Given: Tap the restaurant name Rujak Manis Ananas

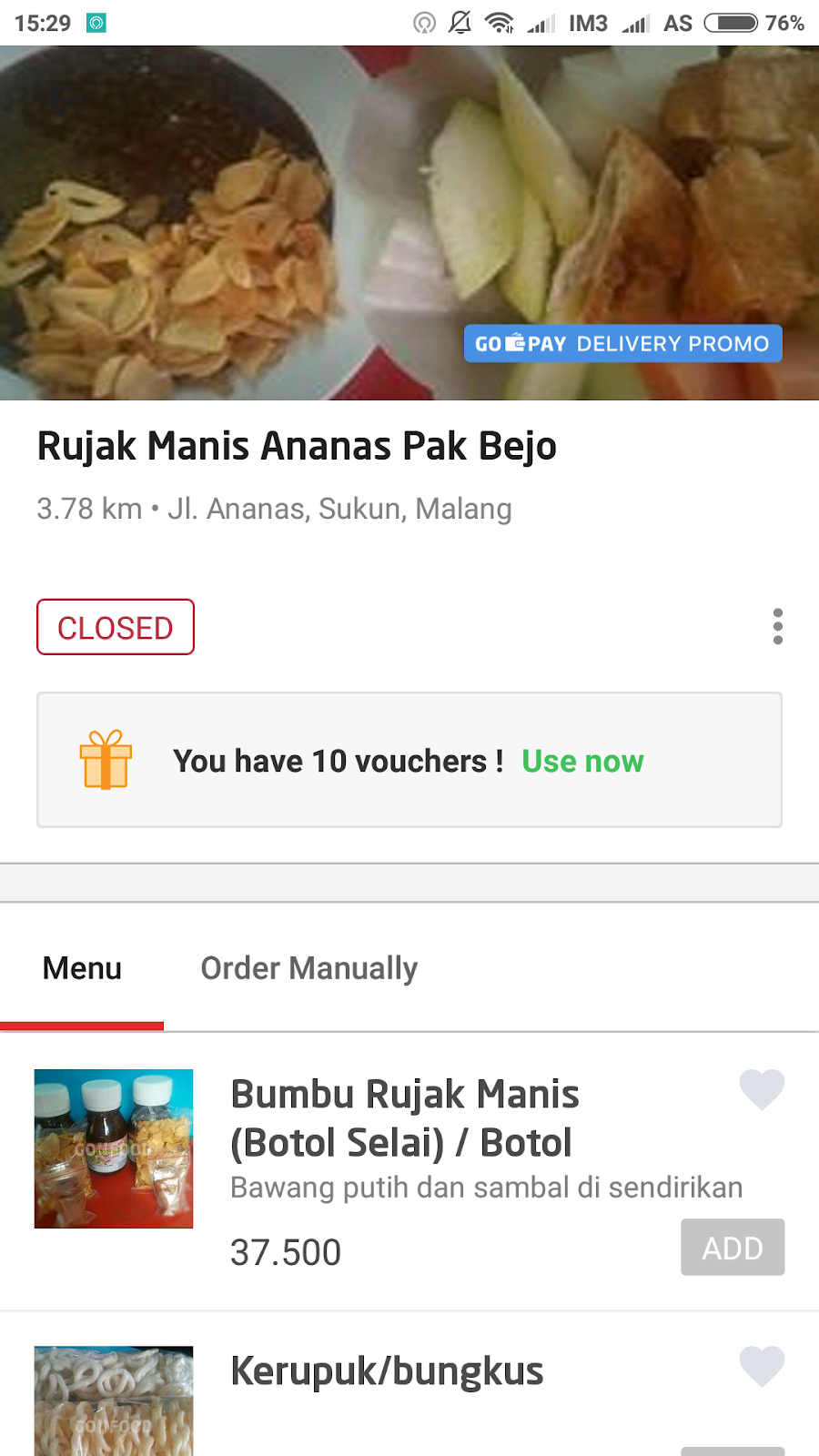Looking at the screenshot, I should (x=297, y=446).
